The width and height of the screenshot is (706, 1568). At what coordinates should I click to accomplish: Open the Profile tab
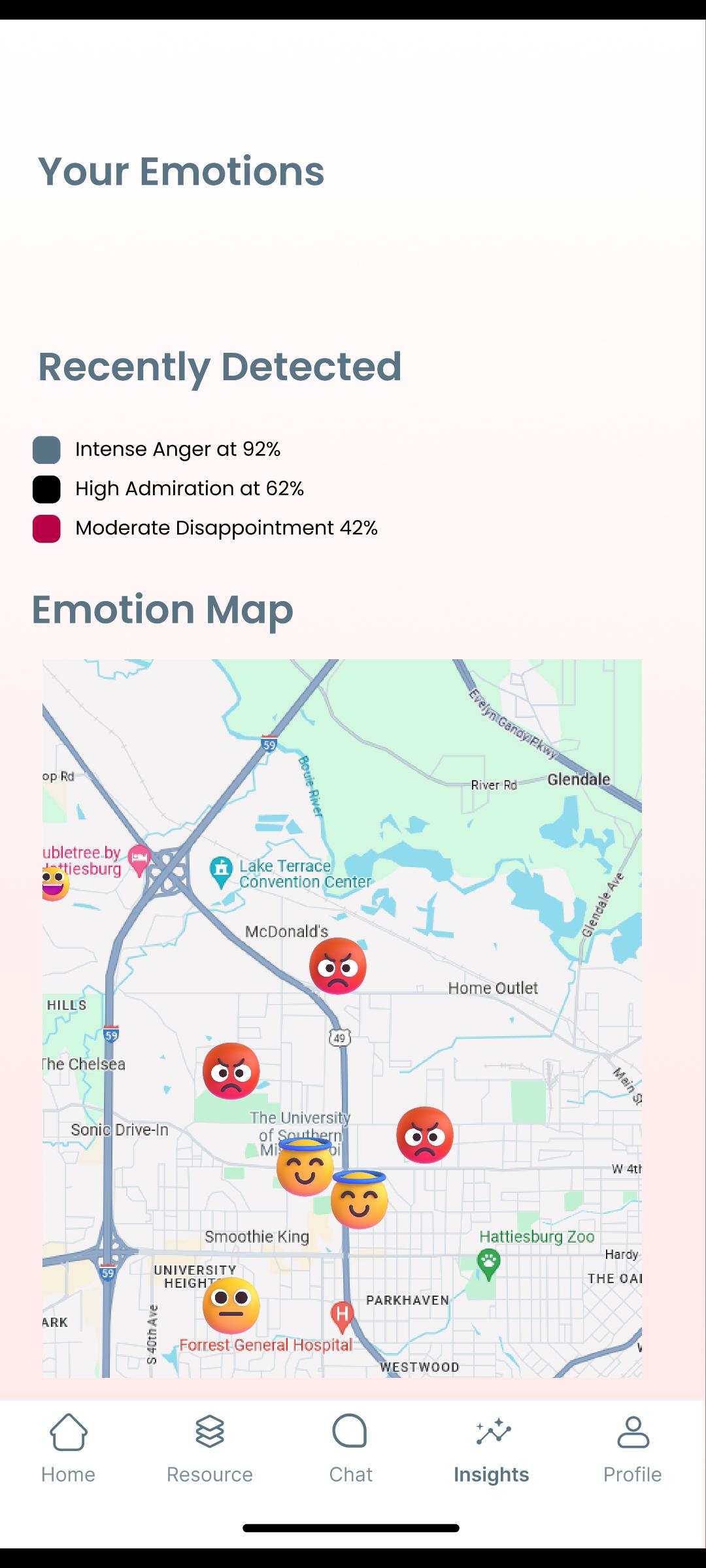tap(632, 1449)
